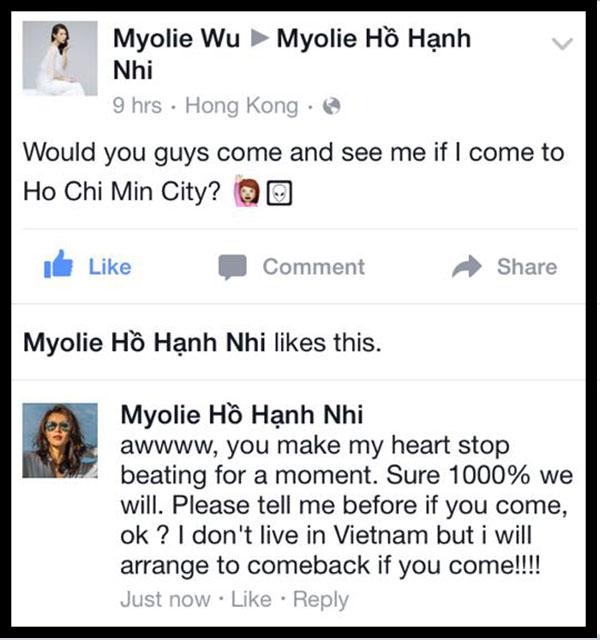
Task: Like the 'awwww' comment
Action: (x=251, y=599)
